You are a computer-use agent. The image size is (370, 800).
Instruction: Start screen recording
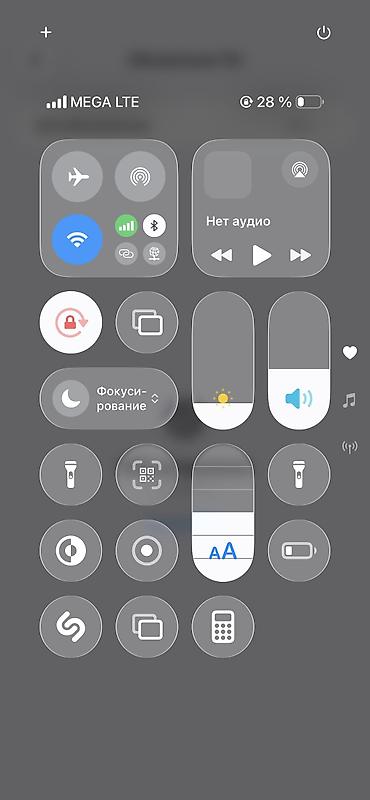click(147, 551)
